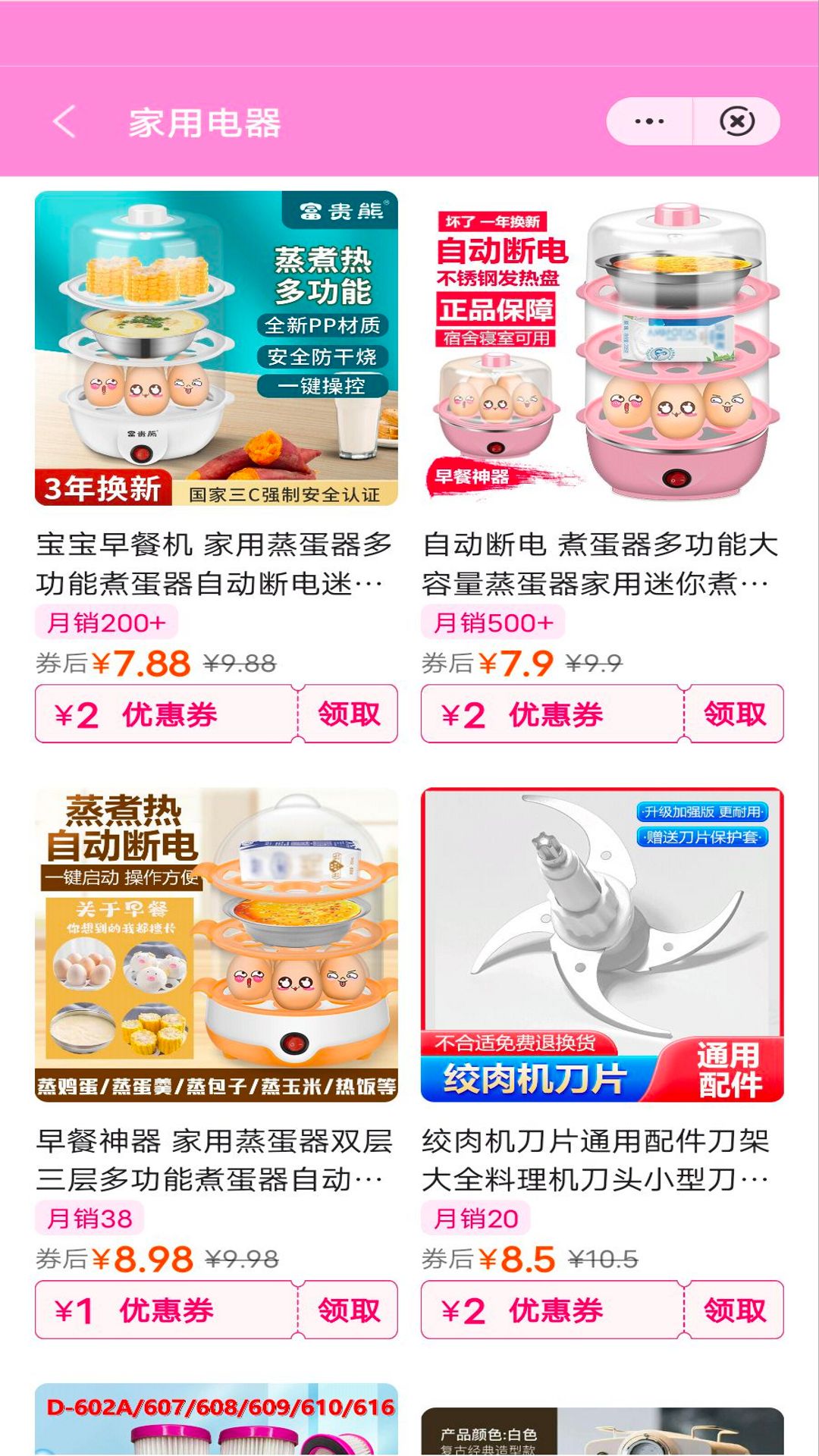Screen dimensions: 819x1456
Task: Claim ¥1 coupon for 早餐神器 蒸蛋器
Action: point(349,1310)
